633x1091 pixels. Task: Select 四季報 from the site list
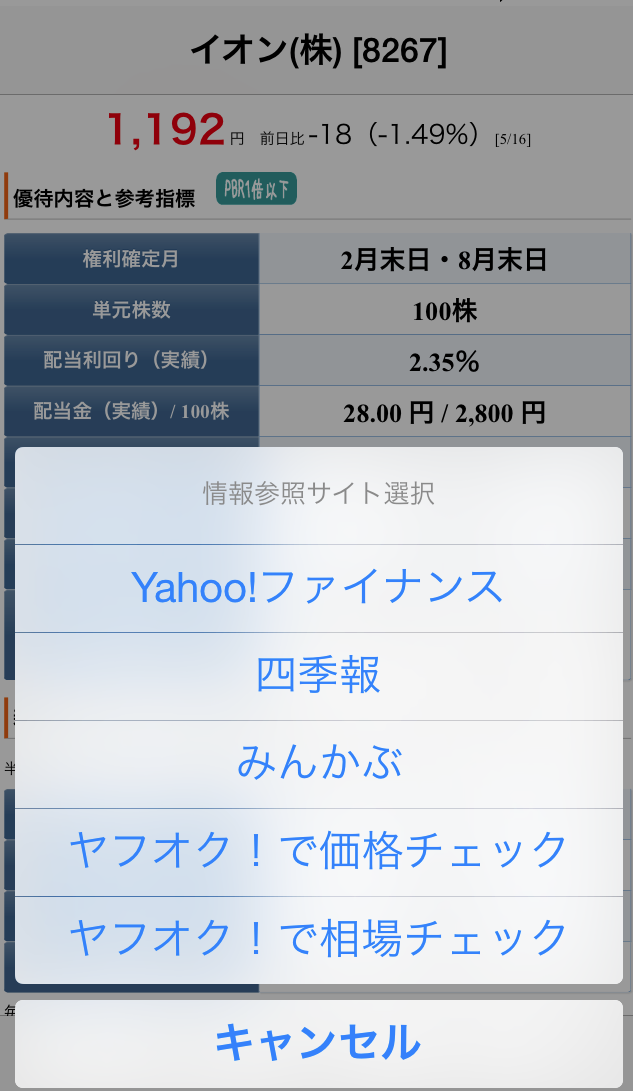tap(318, 676)
